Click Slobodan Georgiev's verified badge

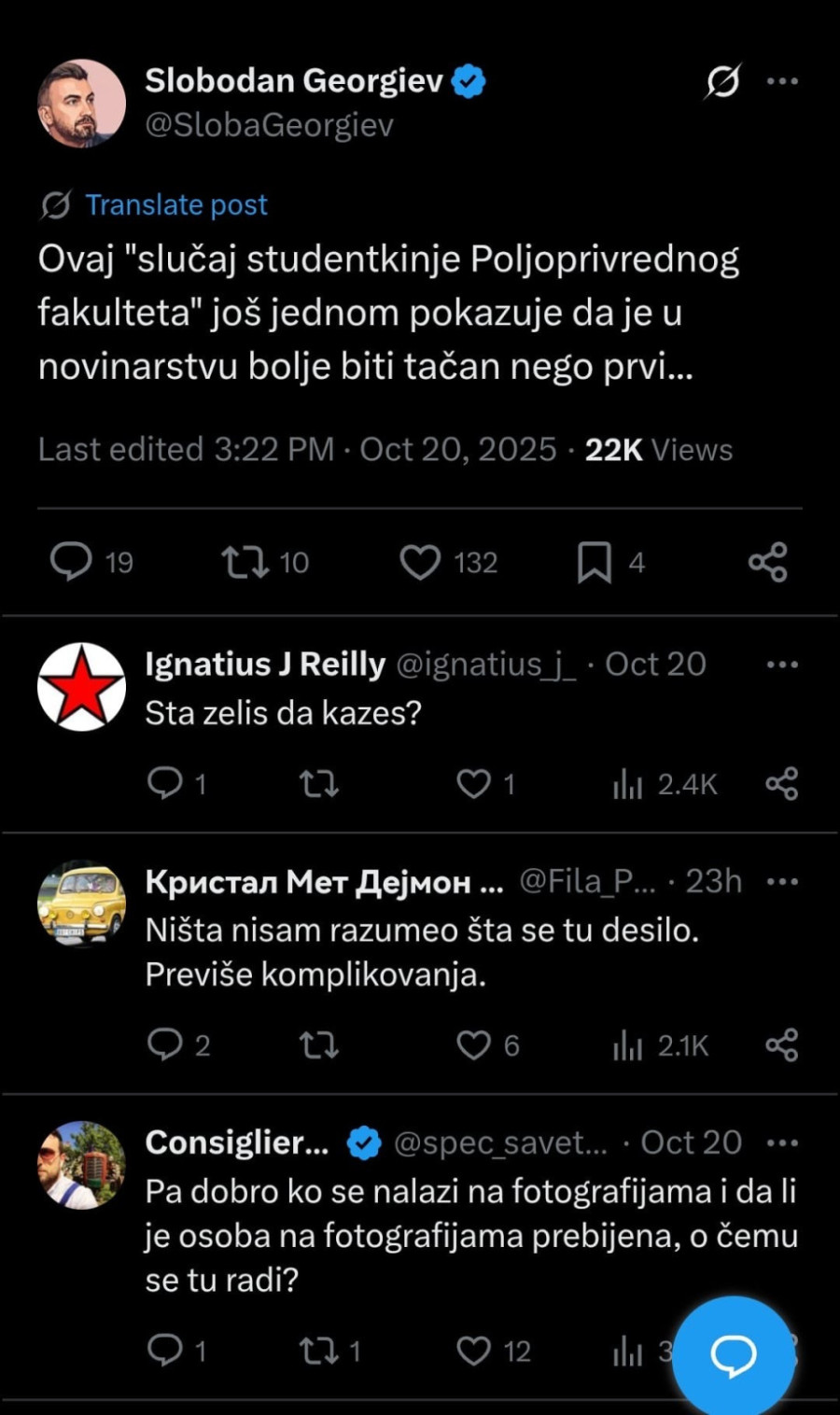469,80
